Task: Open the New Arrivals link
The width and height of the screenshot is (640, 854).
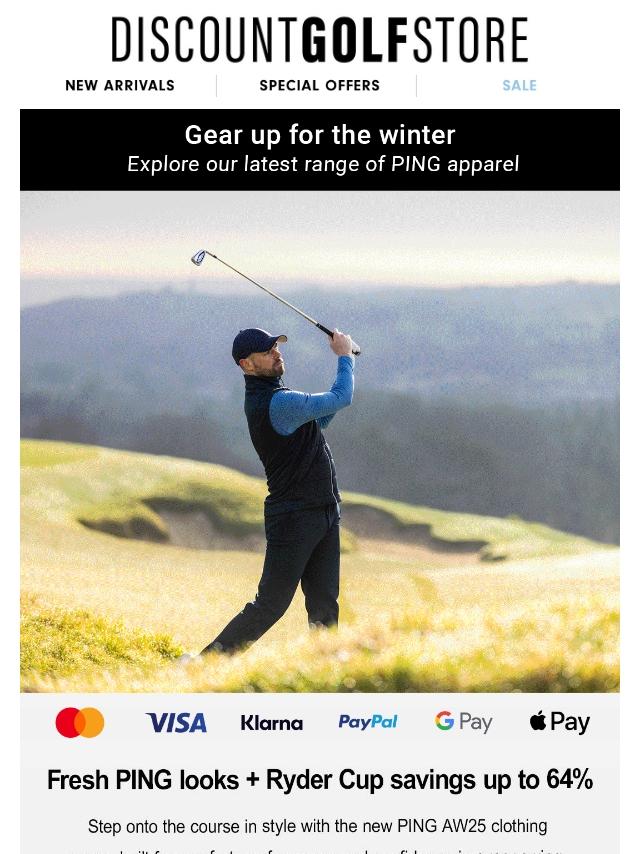Action: point(120,86)
